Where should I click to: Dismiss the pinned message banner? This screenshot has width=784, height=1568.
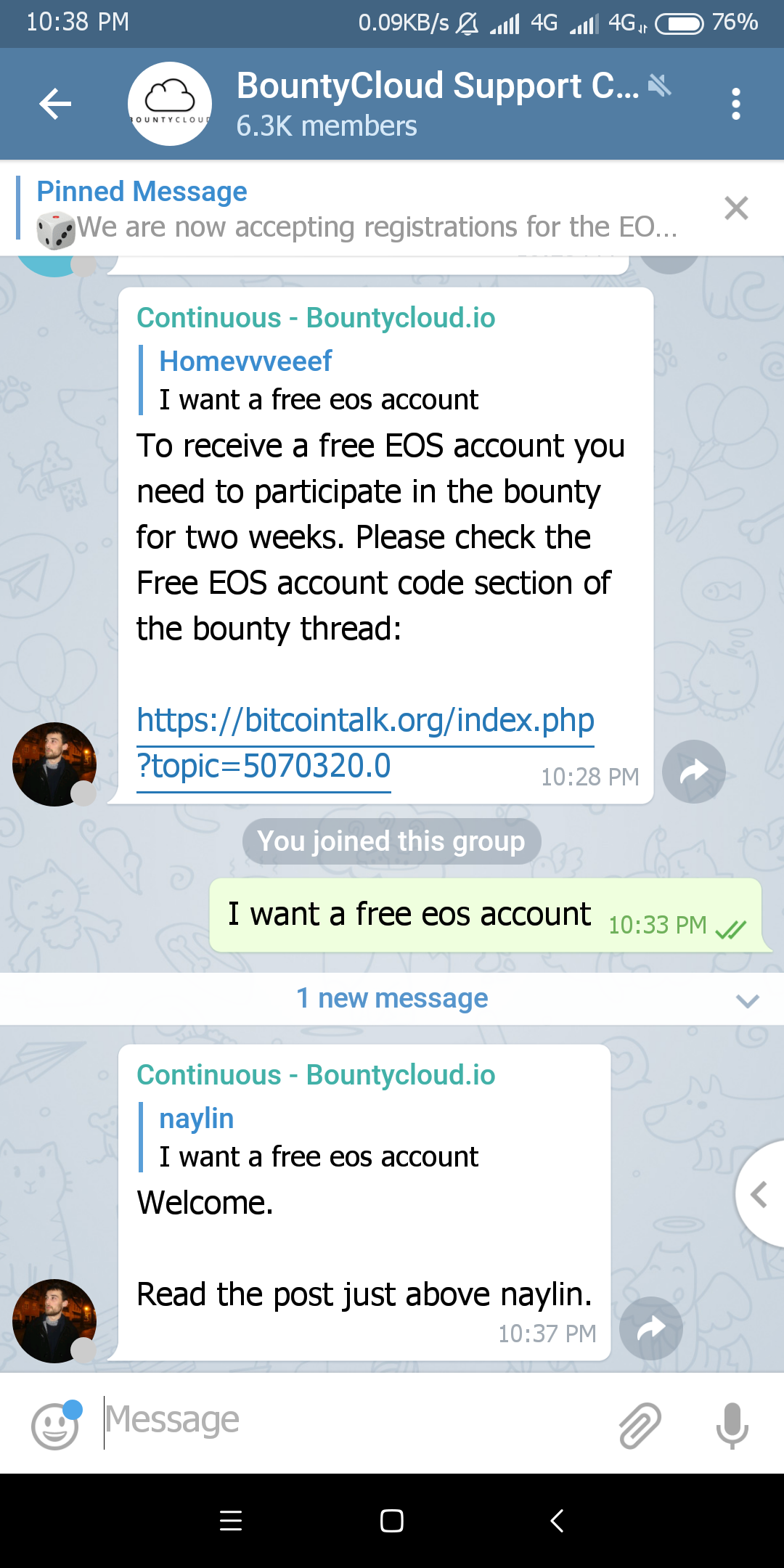click(x=735, y=208)
